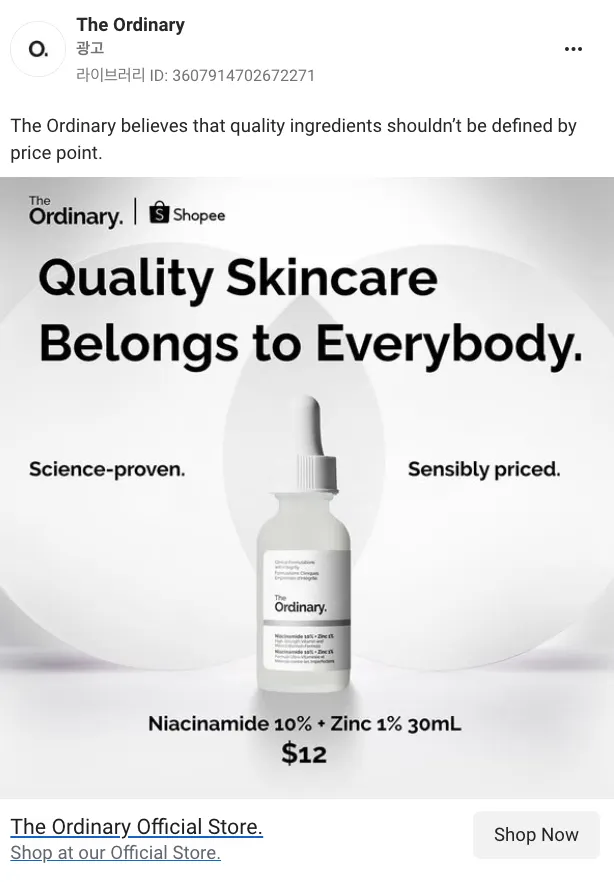Open The Ordinary Official Store link

tap(136, 826)
